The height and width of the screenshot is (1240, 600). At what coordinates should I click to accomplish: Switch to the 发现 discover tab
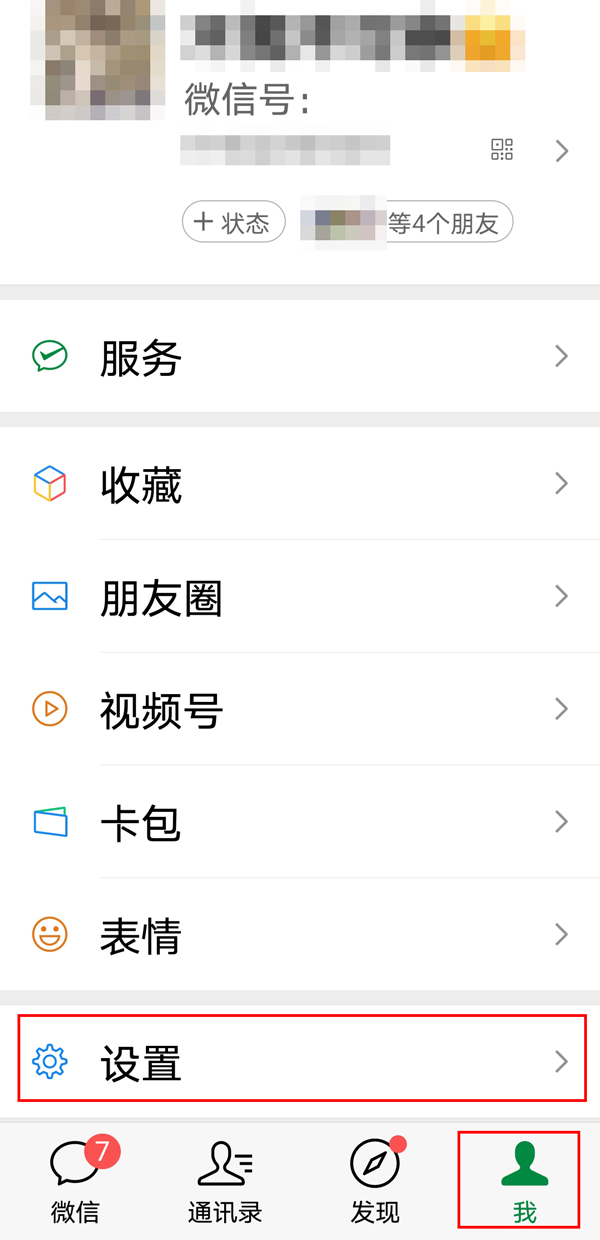coord(375,1181)
